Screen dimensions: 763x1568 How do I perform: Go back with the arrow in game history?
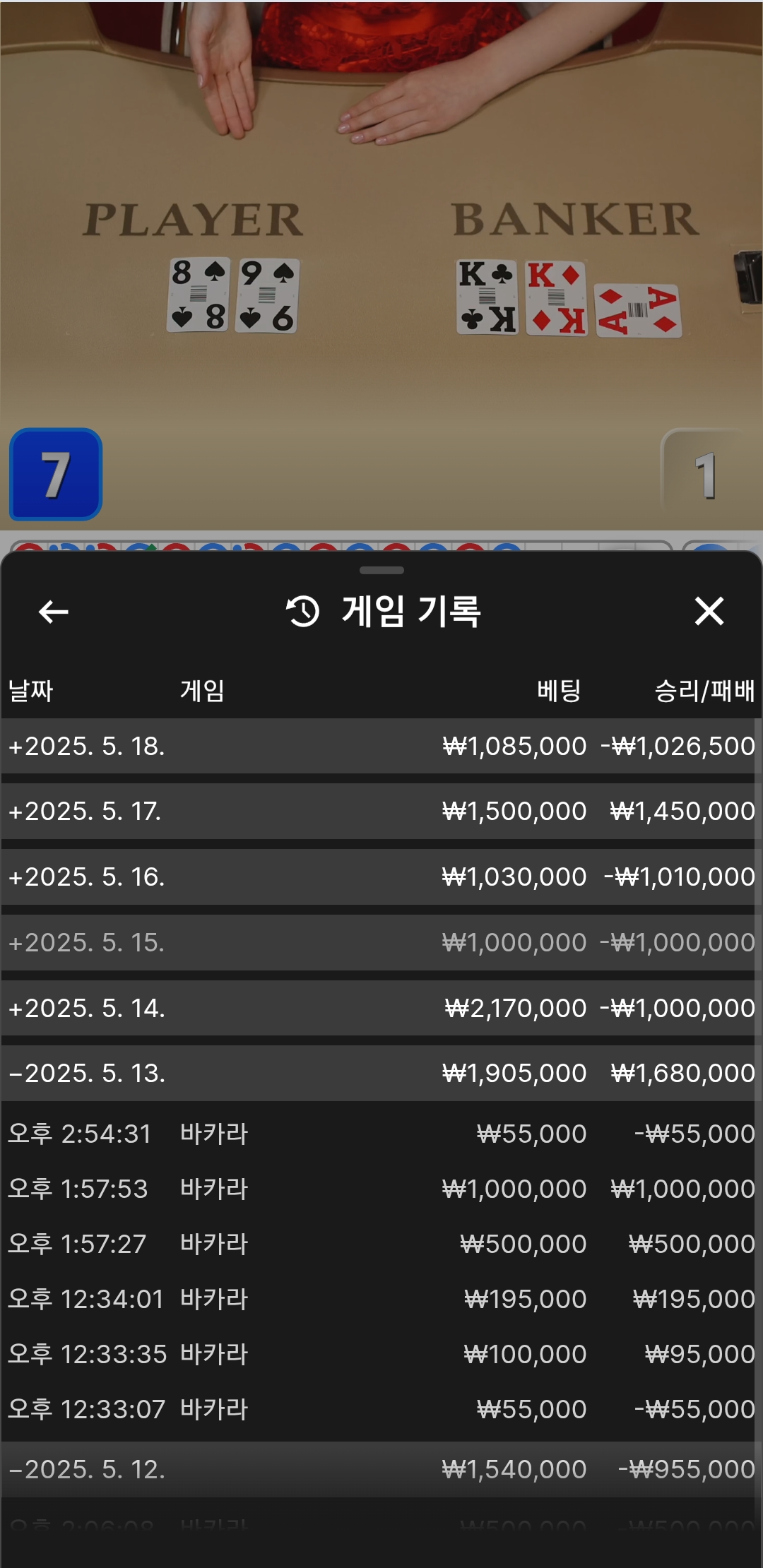coord(54,612)
